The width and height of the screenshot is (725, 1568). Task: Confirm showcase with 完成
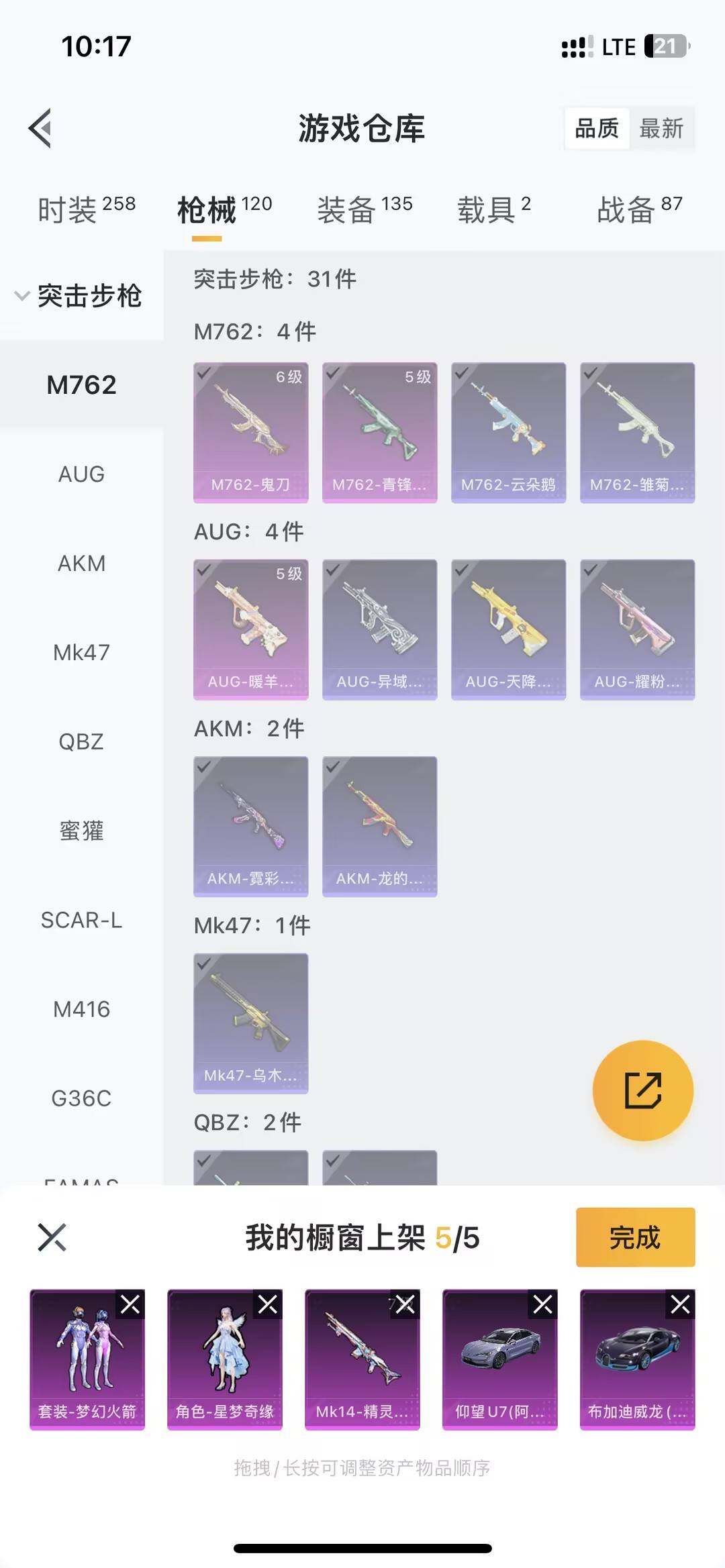(x=635, y=1237)
